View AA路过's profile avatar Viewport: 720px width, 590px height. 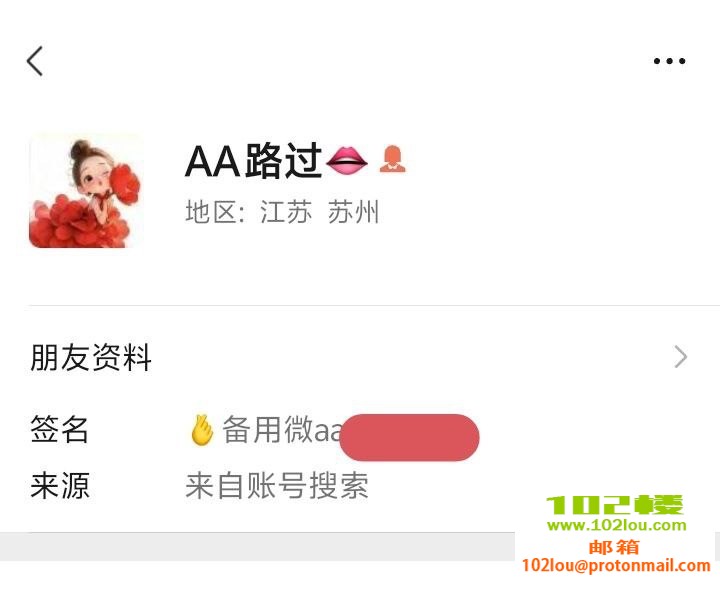(86, 190)
